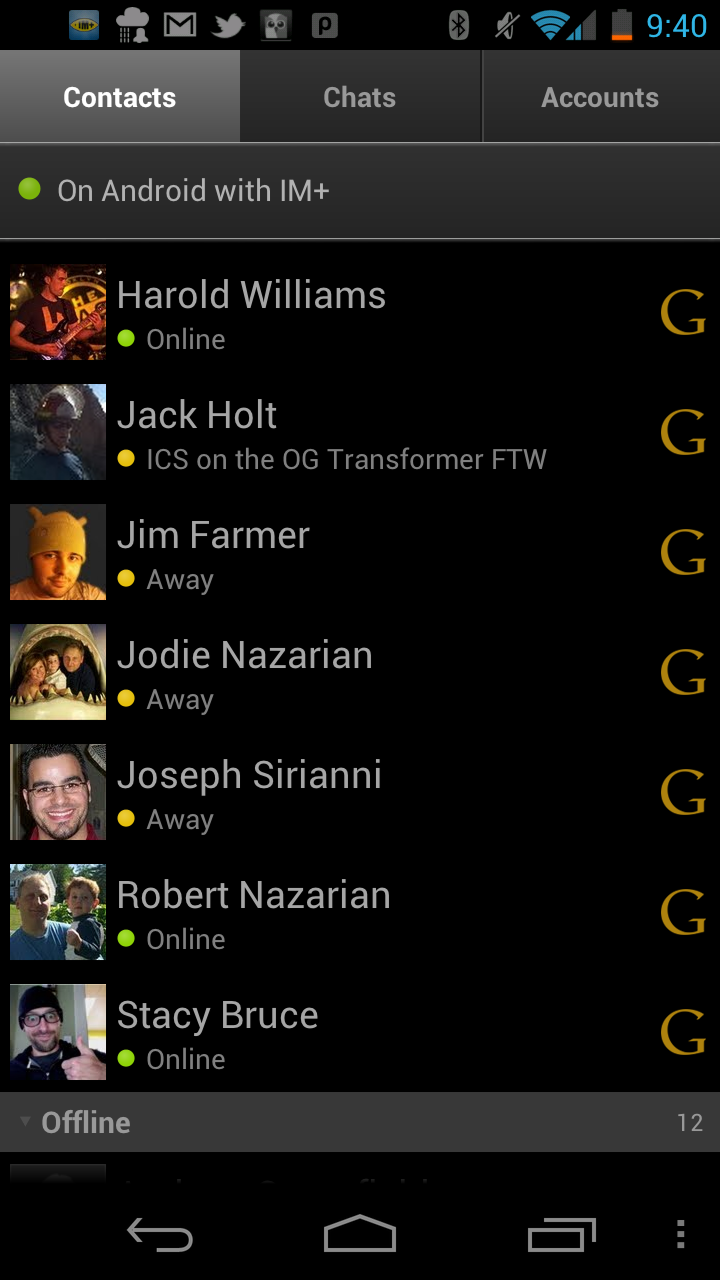Viewport: 720px width, 1280px height.
Task: Open the overflow menu in navigation bar
Action: [680, 1235]
